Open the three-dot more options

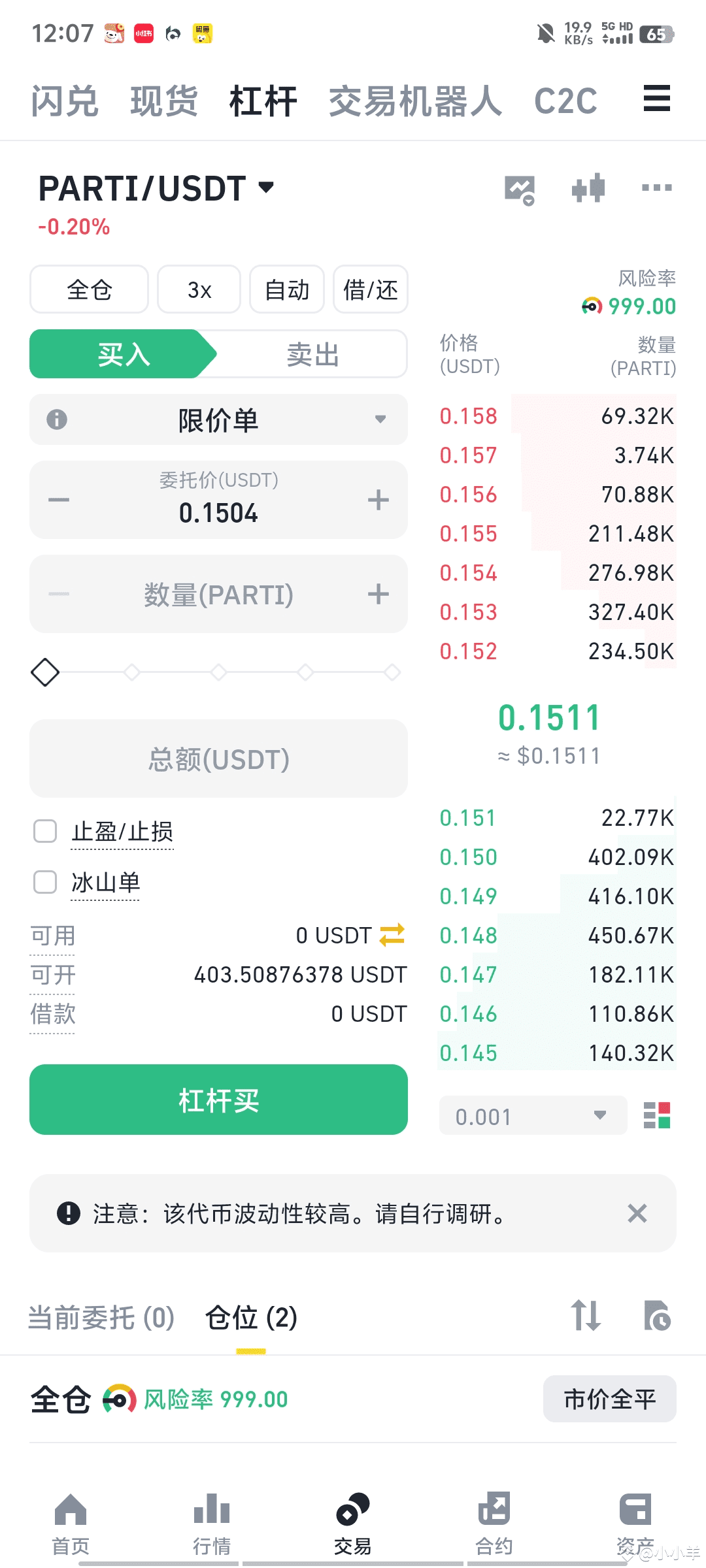click(x=656, y=188)
